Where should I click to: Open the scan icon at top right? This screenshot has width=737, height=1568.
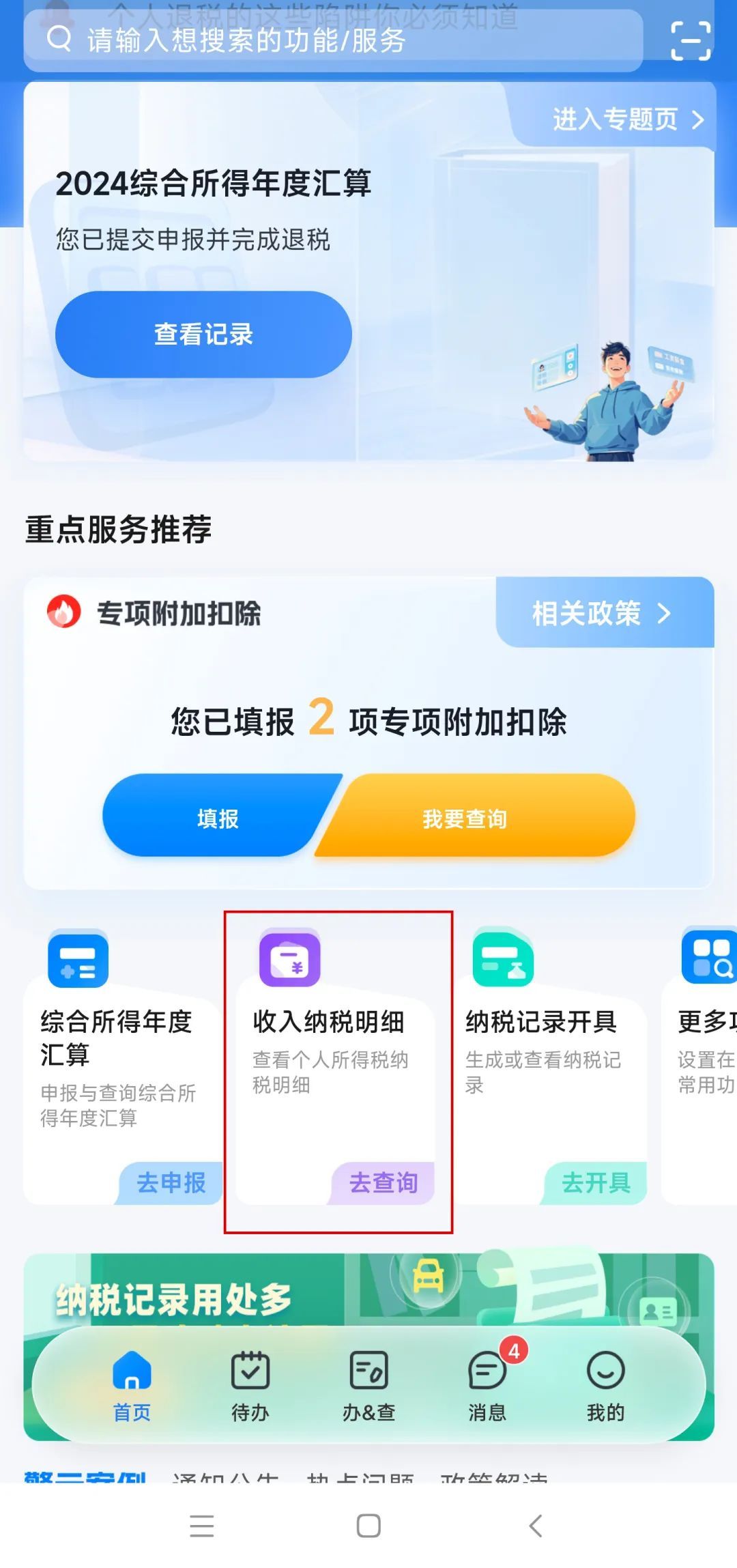(690, 41)
